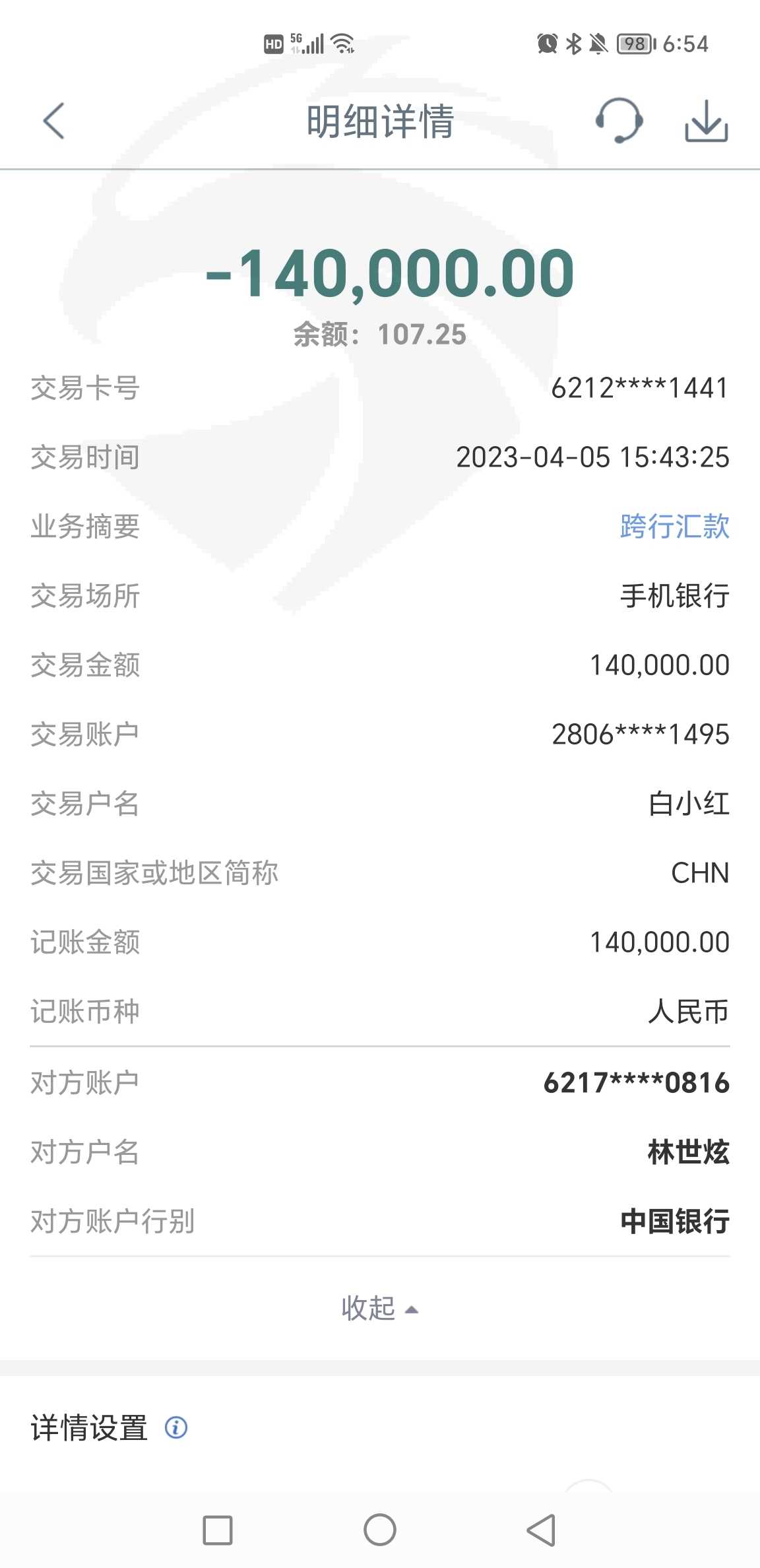
Task: Collapse details with 收起
Action: point(379,1308)
